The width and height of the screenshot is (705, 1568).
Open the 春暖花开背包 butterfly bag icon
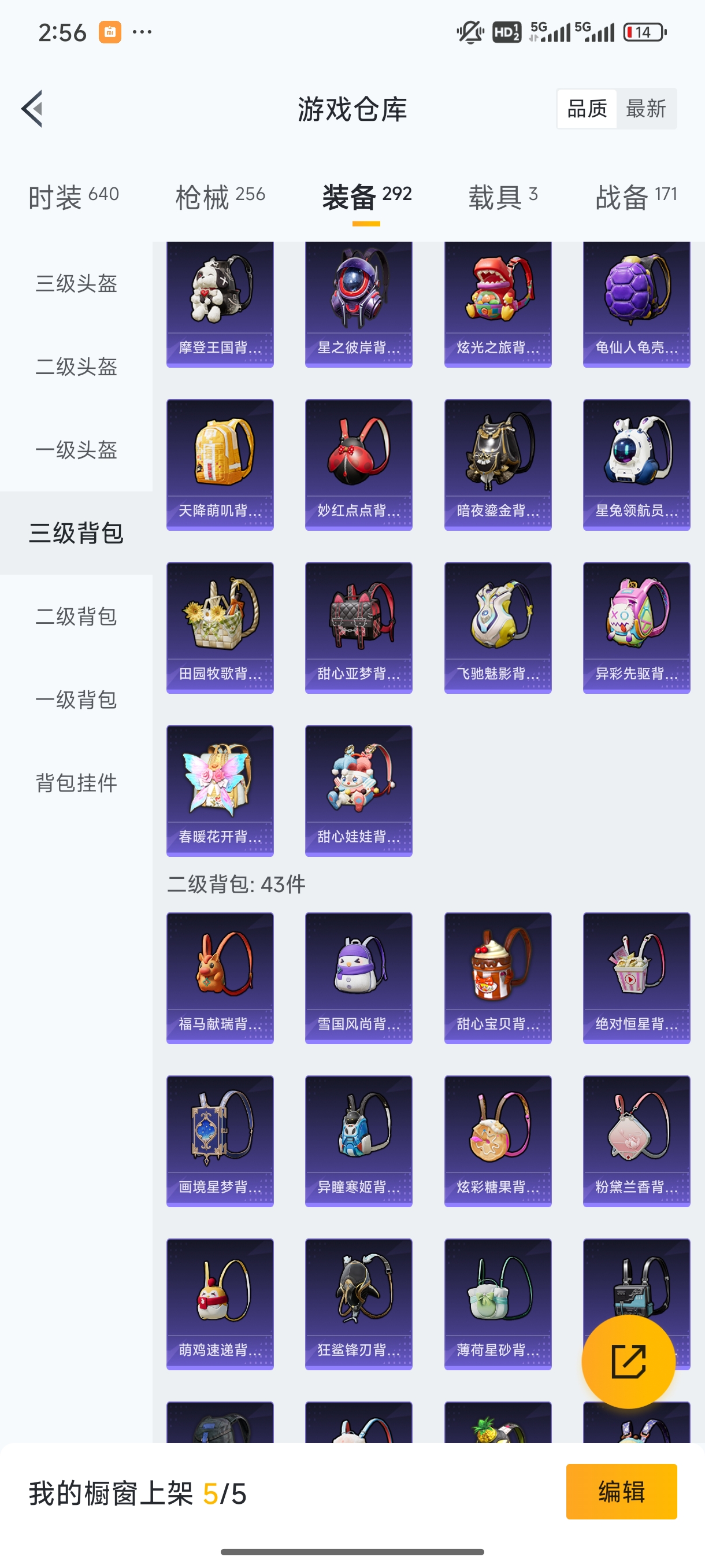pyautogui.click(x=220, y=785)
